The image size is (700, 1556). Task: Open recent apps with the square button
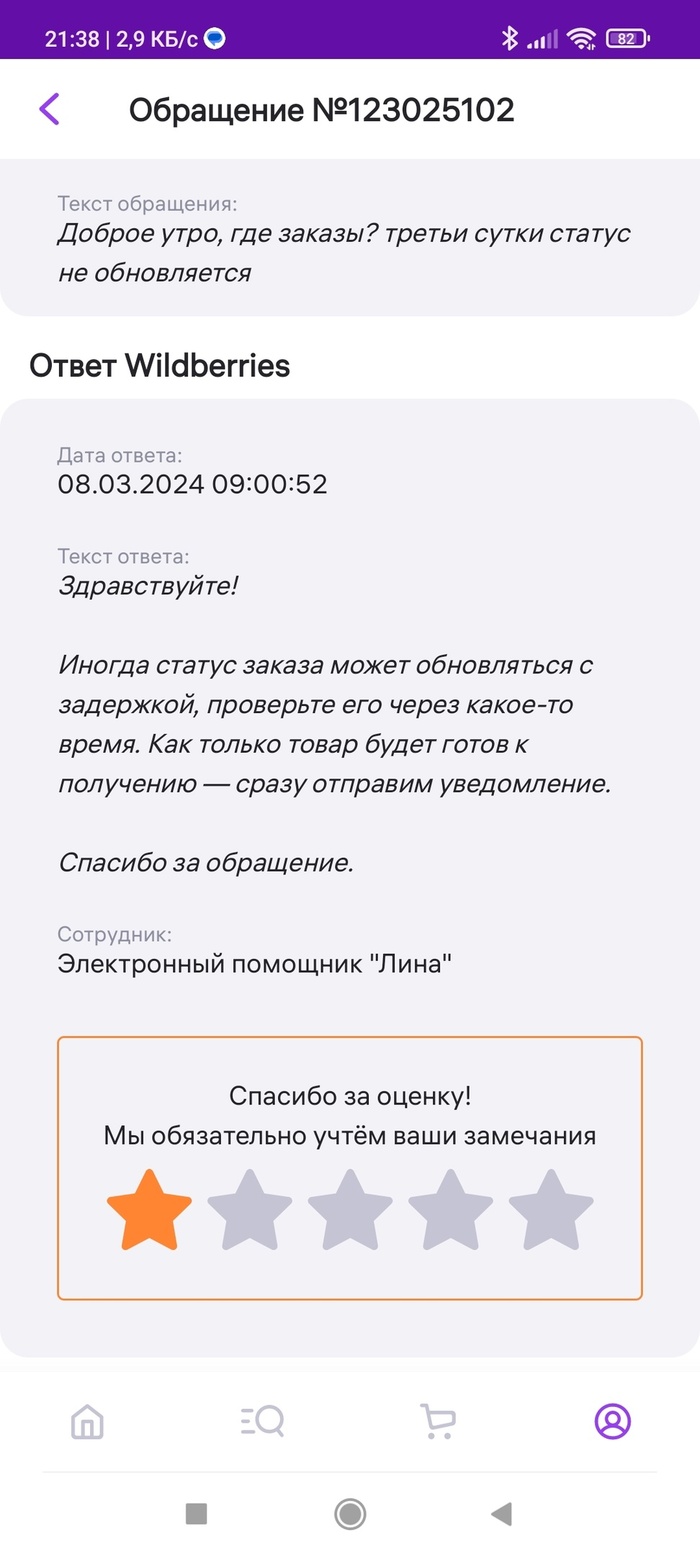point(196,1514)
